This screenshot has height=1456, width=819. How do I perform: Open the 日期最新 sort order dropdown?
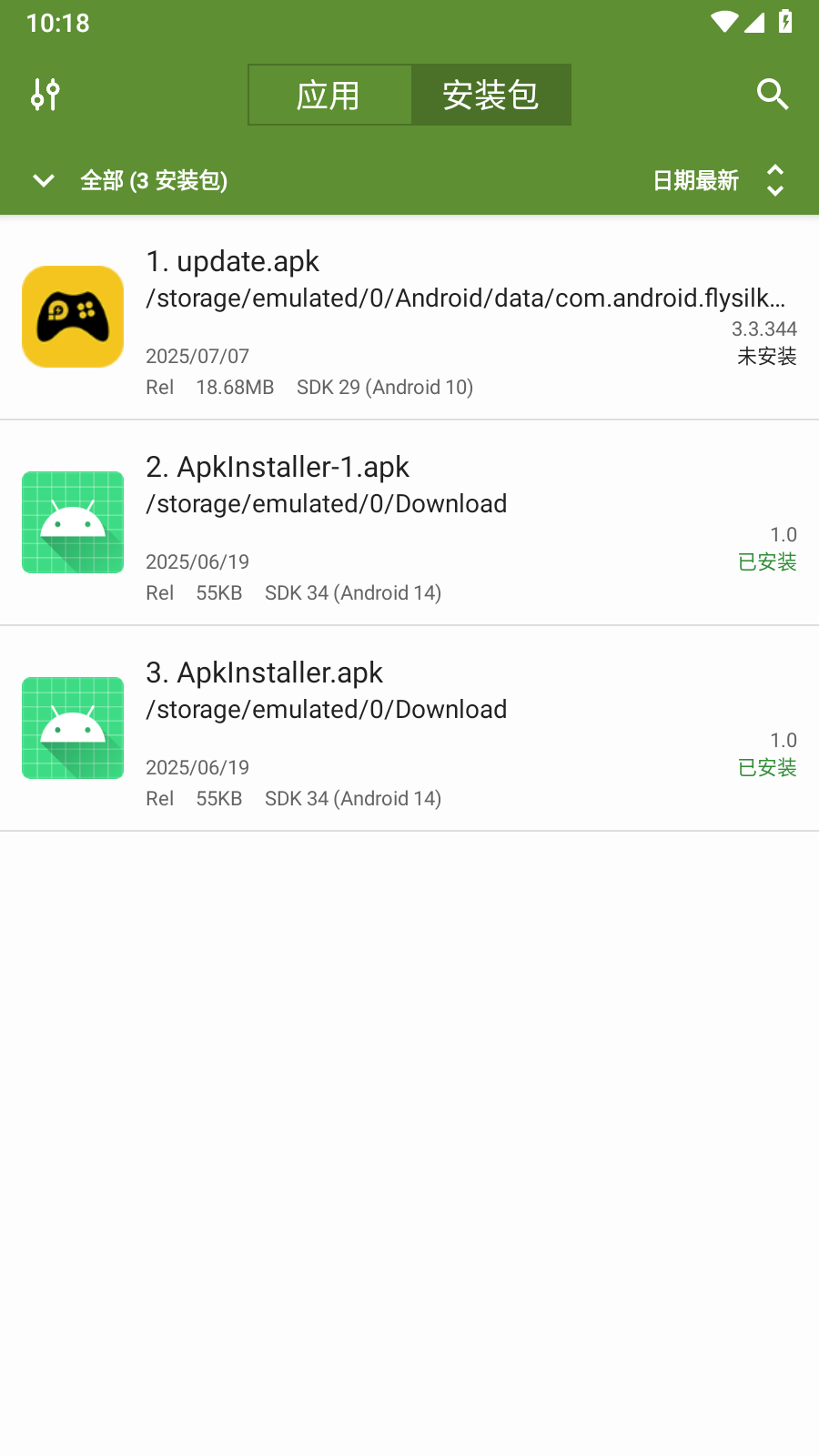(695, 180)
